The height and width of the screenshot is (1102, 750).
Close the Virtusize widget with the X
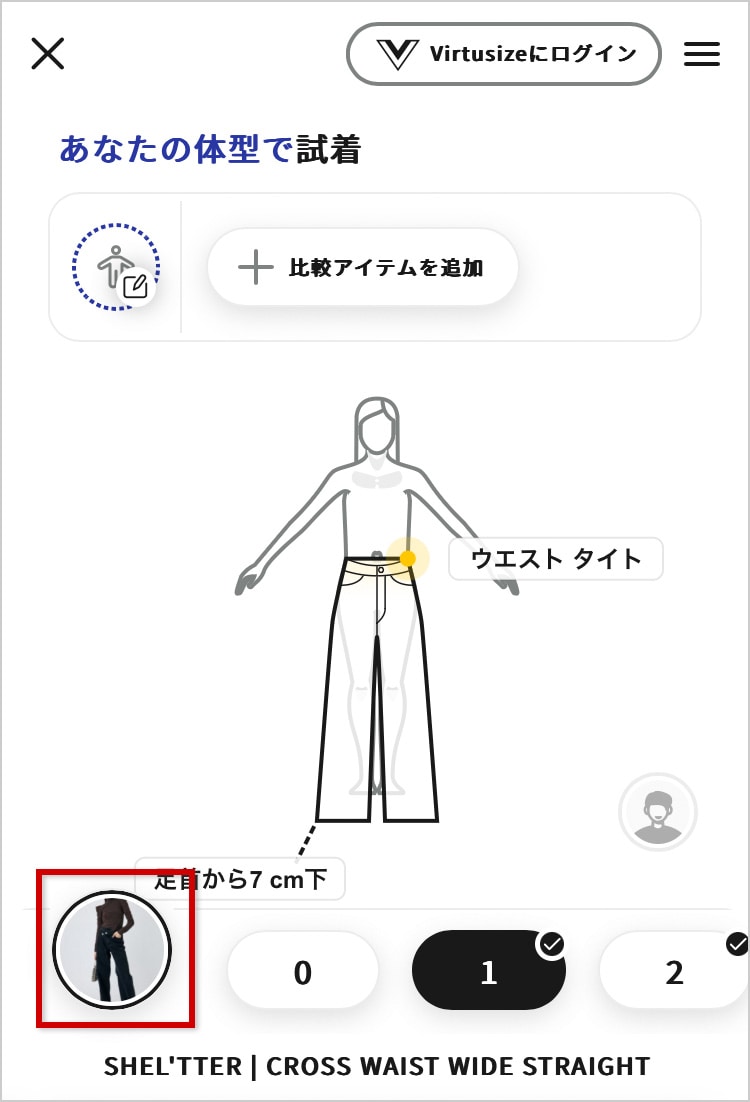pos(47,54)
